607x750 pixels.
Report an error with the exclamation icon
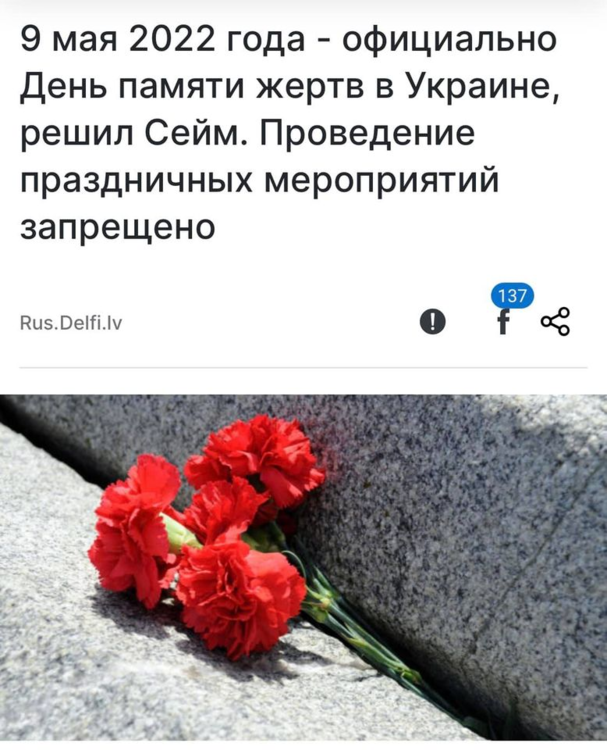click(433, 322)
